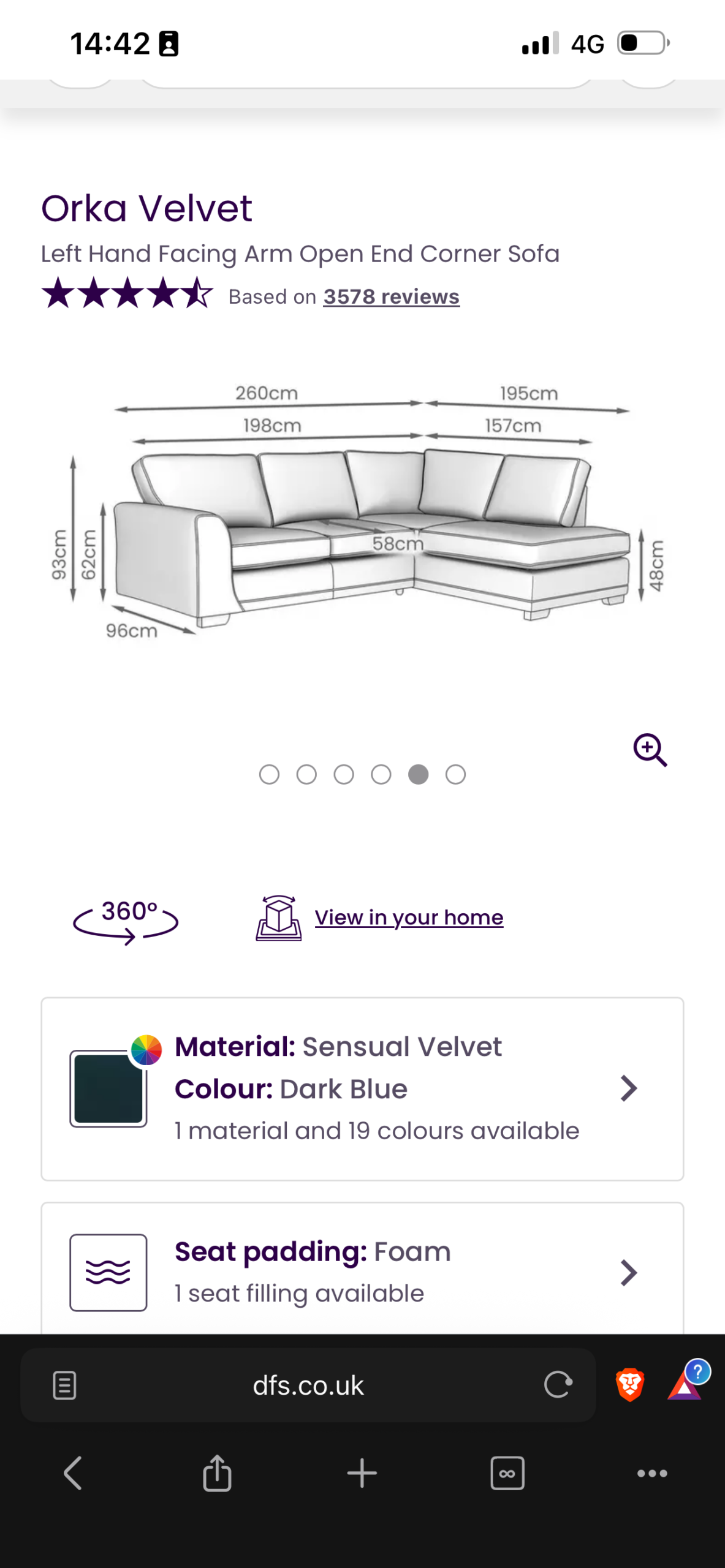Open the 3578 reviews link
725x1568 pixels.
coord(391,296)
